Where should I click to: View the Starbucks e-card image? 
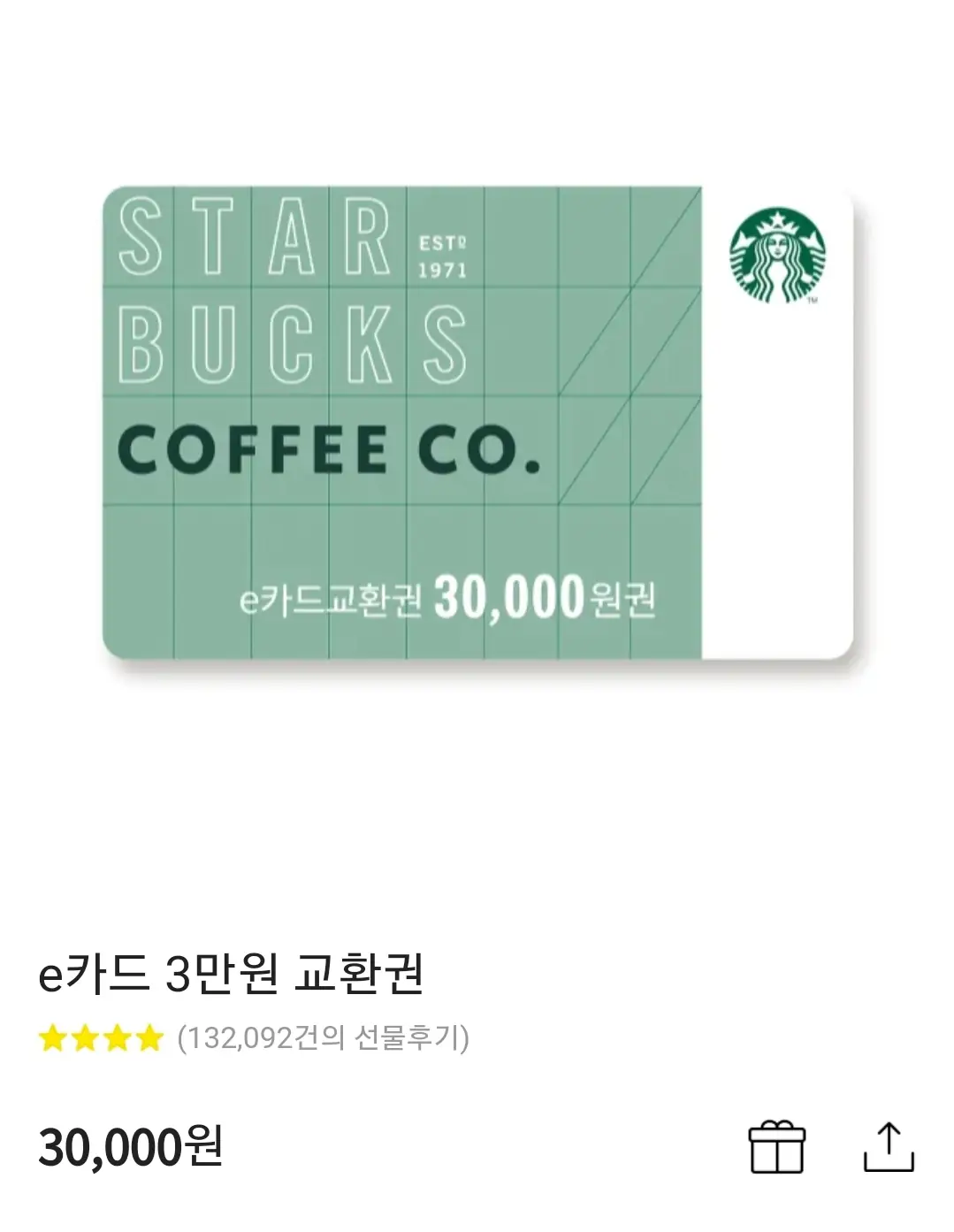477,423
